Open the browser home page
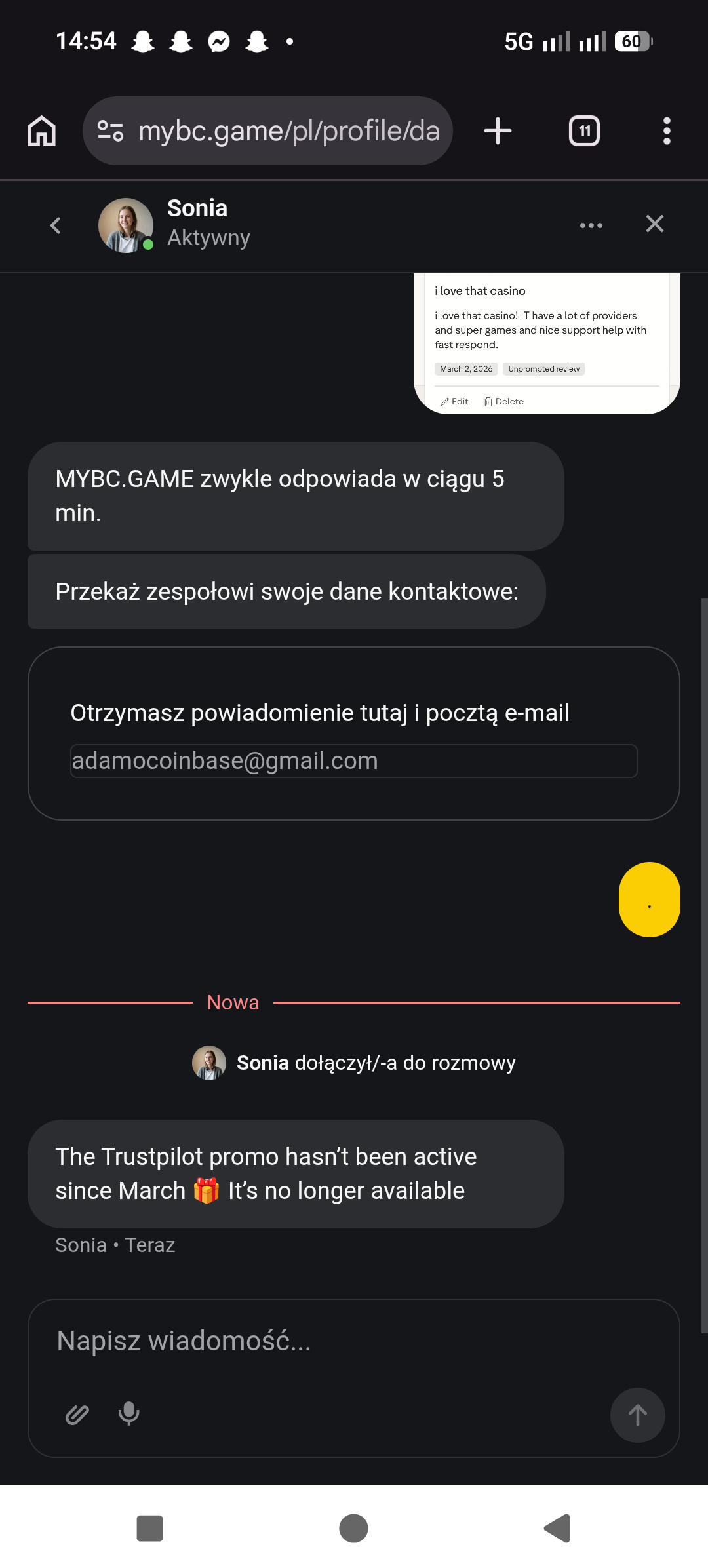Viewport: 708px width, 1568px height. pos(42,131)
